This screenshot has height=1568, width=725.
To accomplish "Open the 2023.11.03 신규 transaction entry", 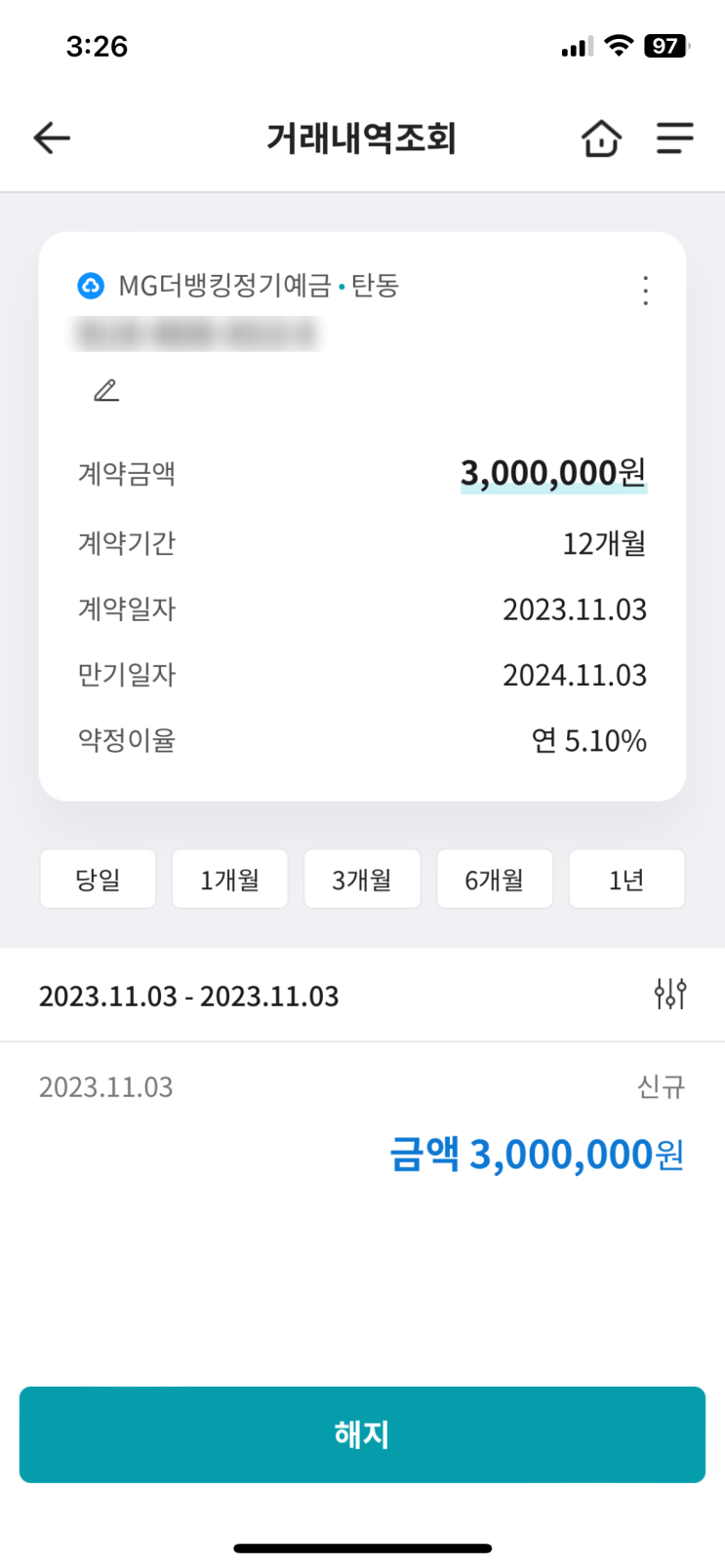I will tap(362, 1123).
